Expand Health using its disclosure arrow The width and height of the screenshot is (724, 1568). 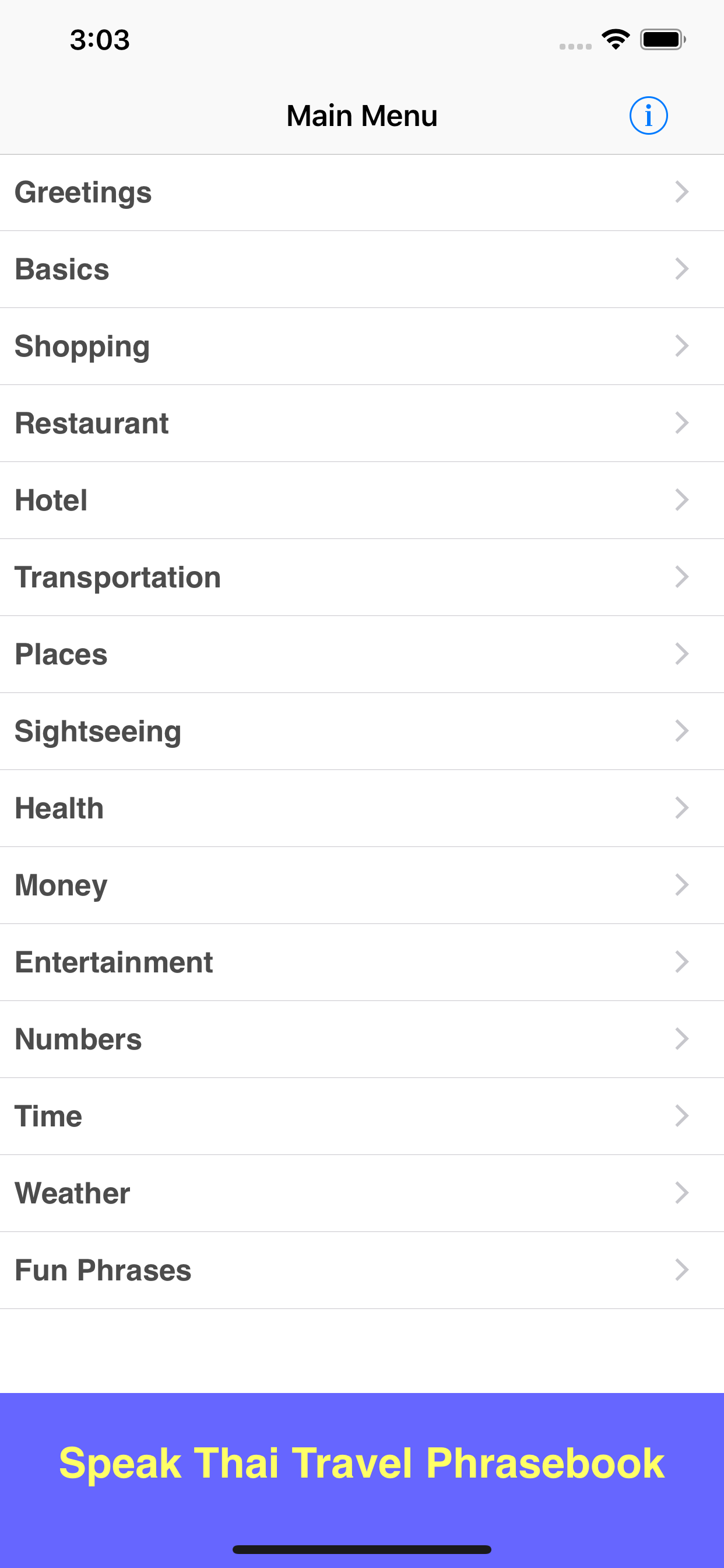coord(682,808)
